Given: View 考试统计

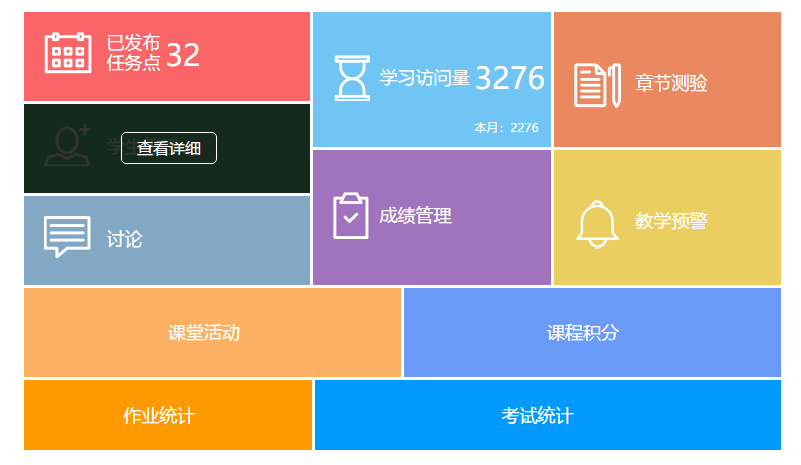Looking at the screenshot, I should pos(547,415).
